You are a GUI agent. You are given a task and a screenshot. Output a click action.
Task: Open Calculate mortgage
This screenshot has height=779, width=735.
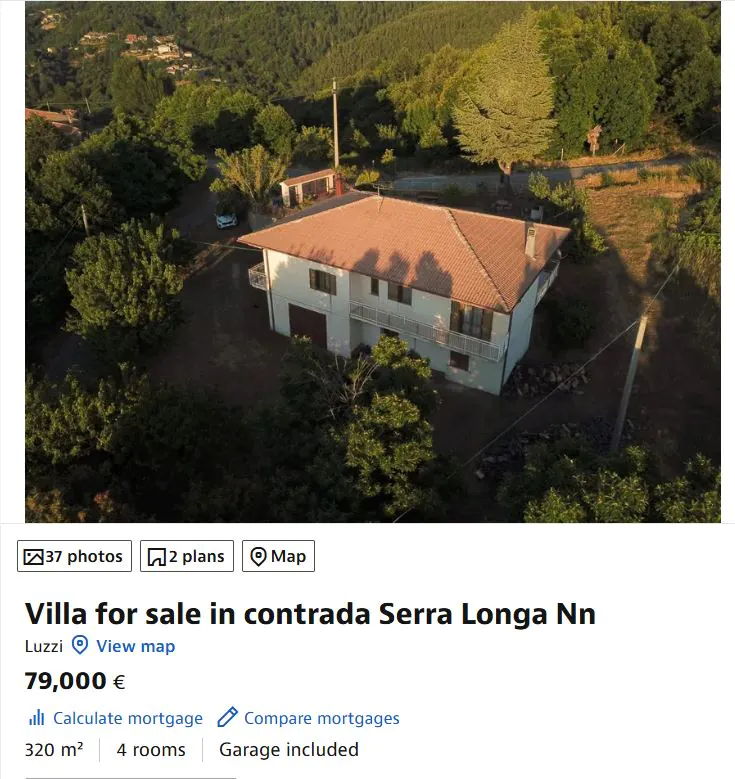[x=115, y=718]
